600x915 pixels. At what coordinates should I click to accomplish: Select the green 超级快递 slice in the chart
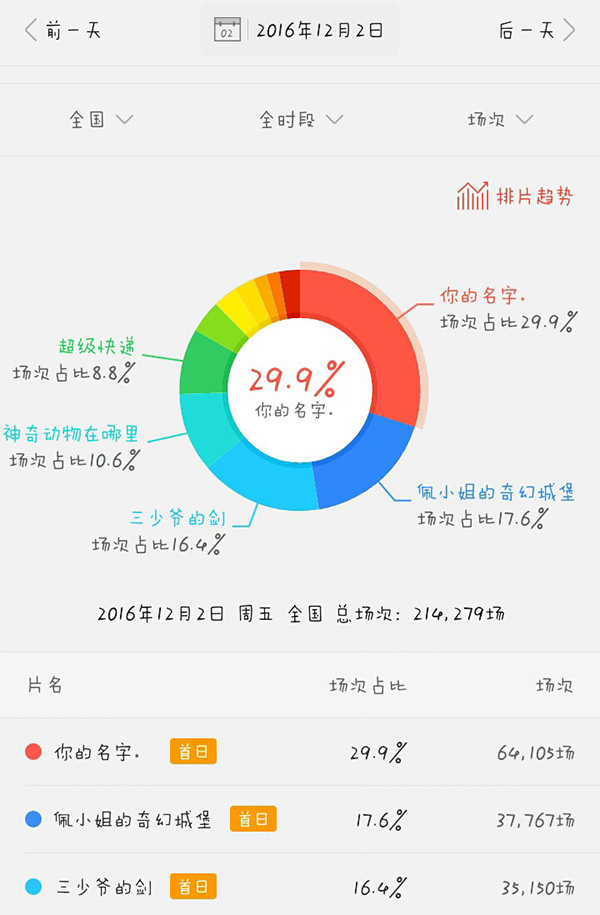pos(205,365)
